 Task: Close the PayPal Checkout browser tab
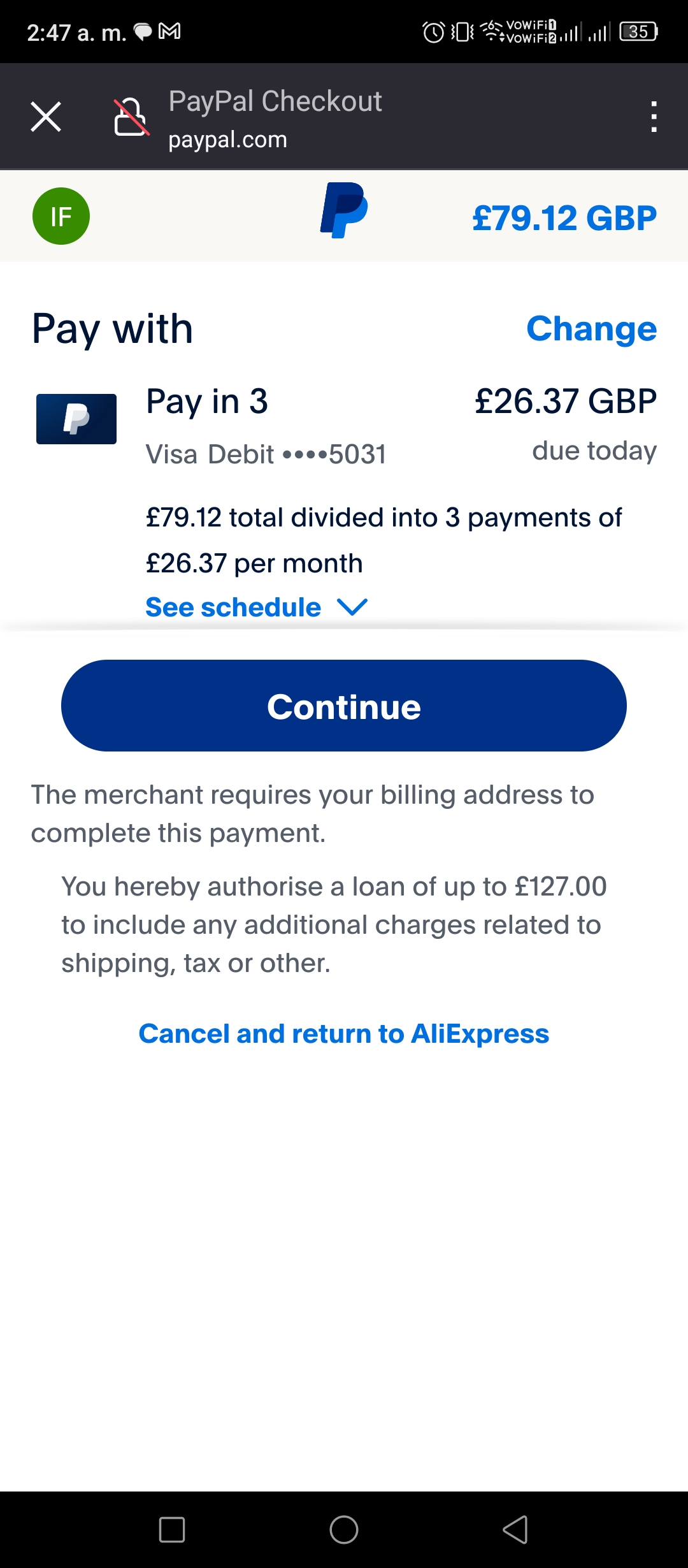(46, 117)
